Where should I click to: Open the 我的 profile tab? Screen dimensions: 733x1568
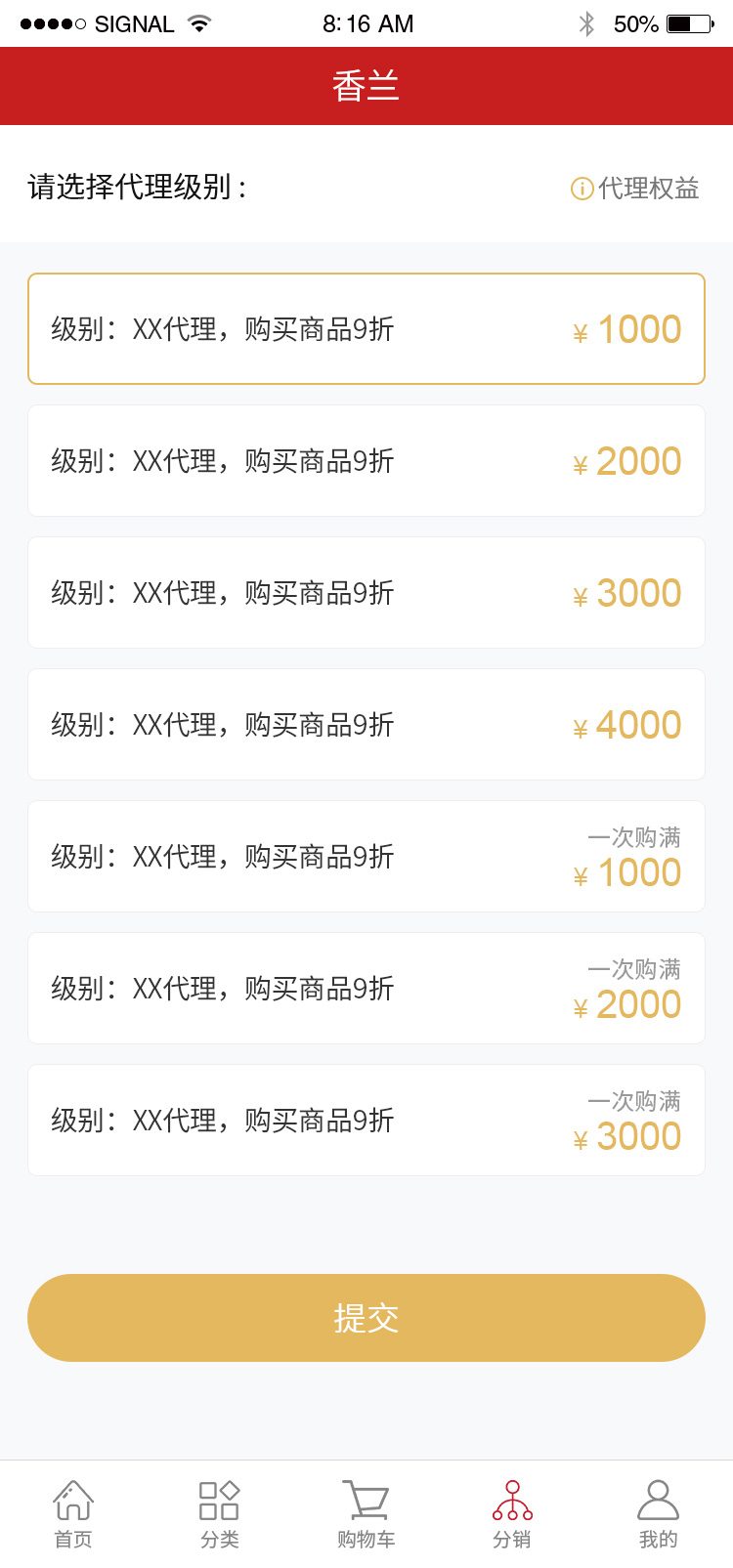coord(658,1514)
